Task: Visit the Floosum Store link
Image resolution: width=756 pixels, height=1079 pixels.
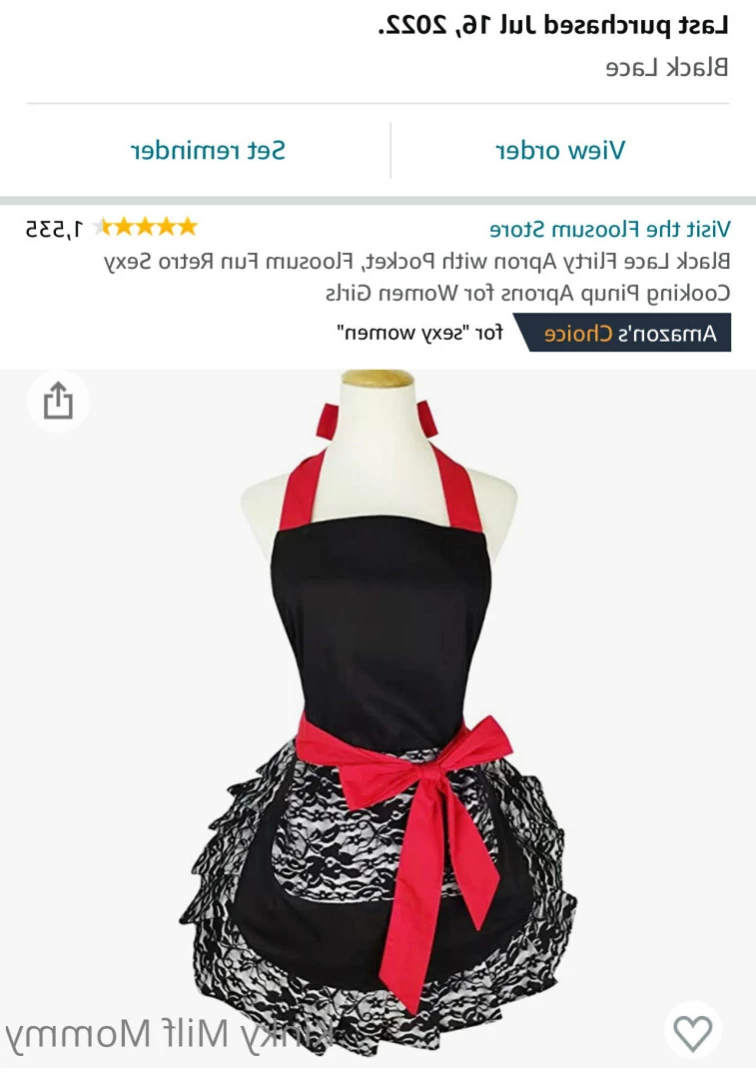Action: point(610,229)
